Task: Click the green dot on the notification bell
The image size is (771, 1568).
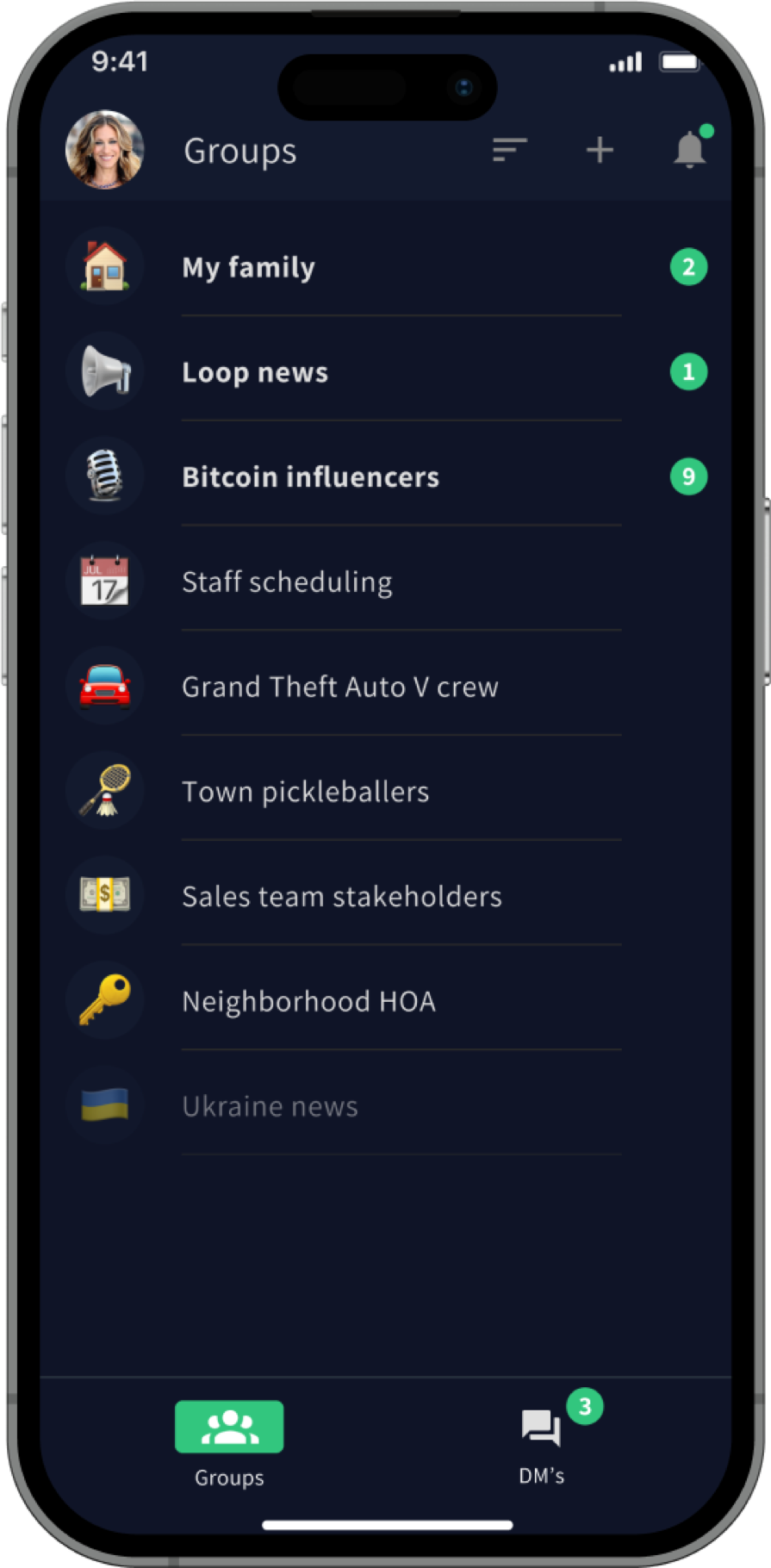Action: (706, 132)
